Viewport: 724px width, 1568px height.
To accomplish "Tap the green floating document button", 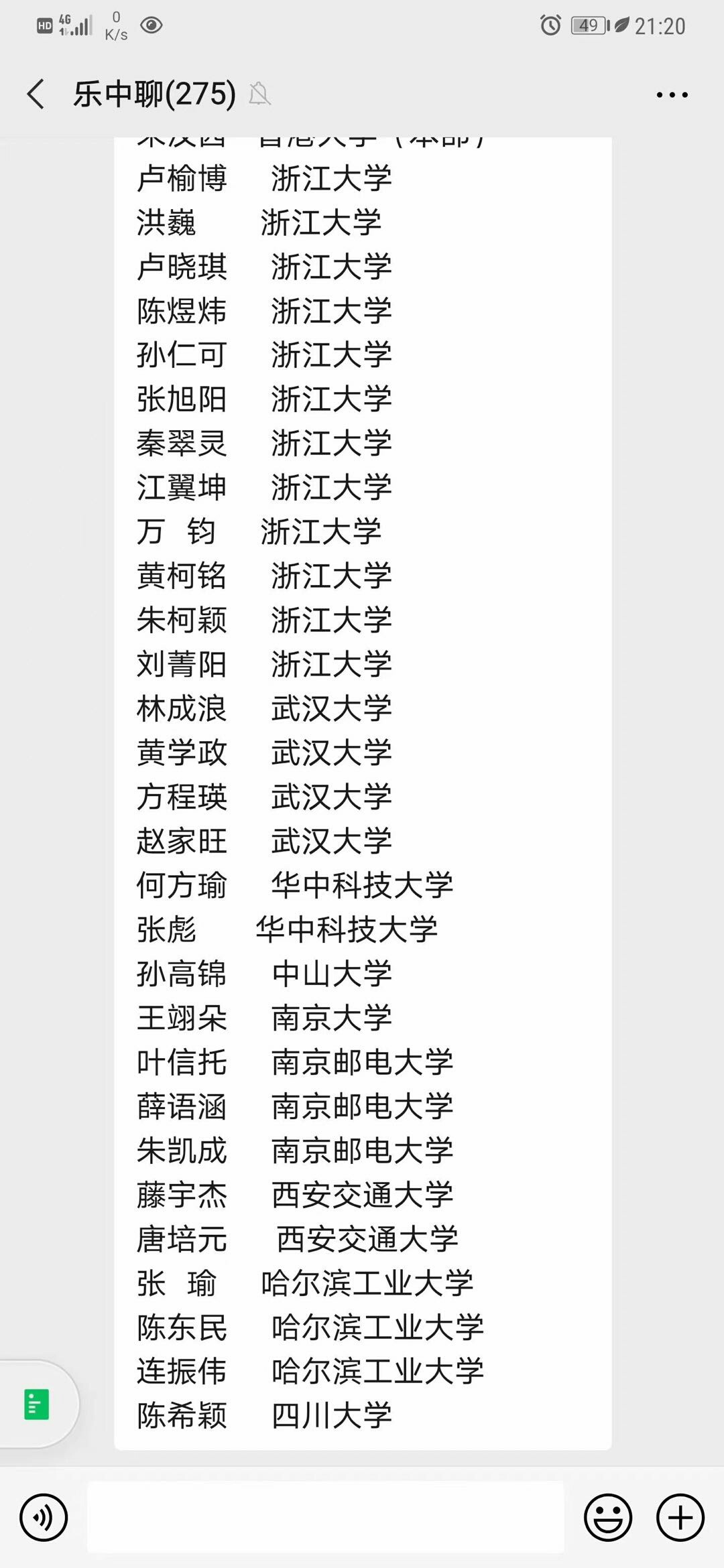I will click(x=37, y=1404).
